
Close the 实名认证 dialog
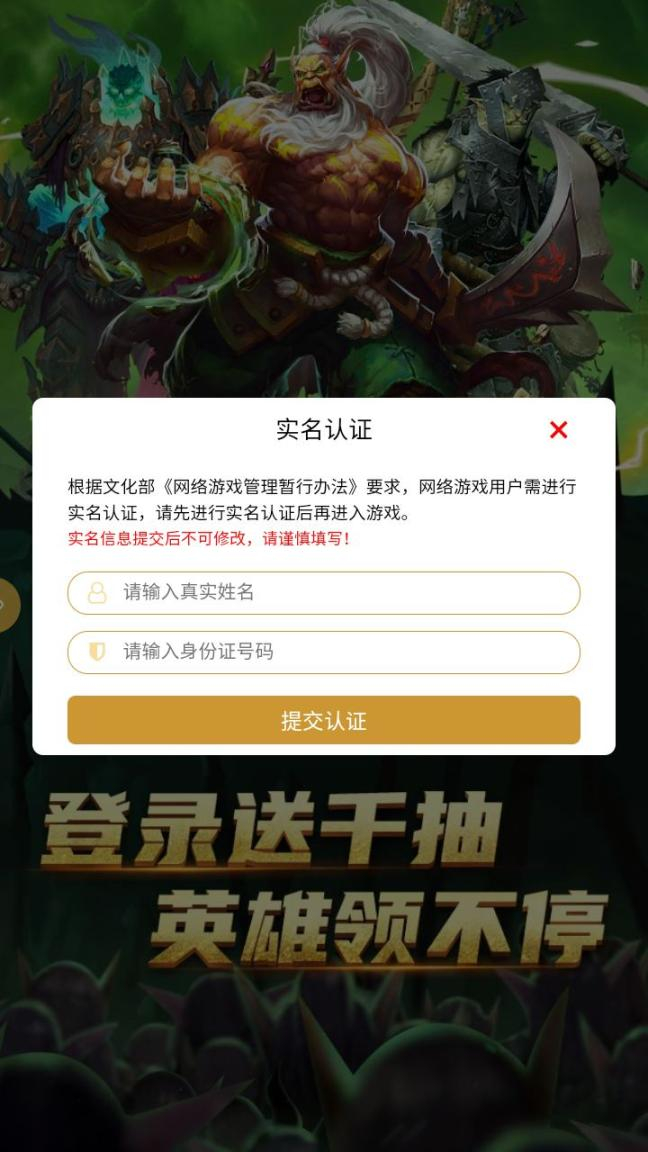[x=558, y=430]
